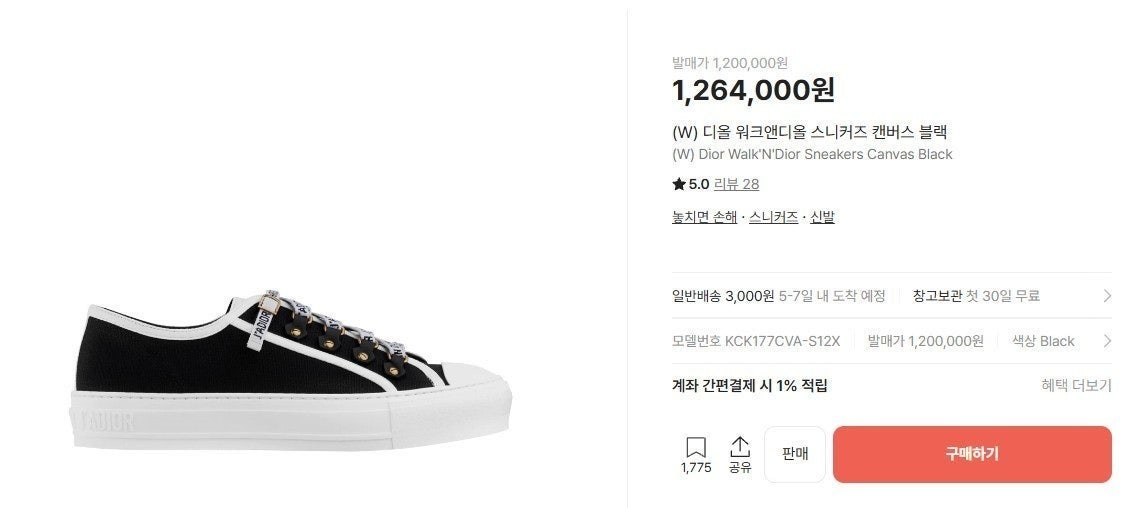The image size is (1138, 508).
Task: Open the 신발 category link
Action: pyautogui.click(x=822, y=217)
